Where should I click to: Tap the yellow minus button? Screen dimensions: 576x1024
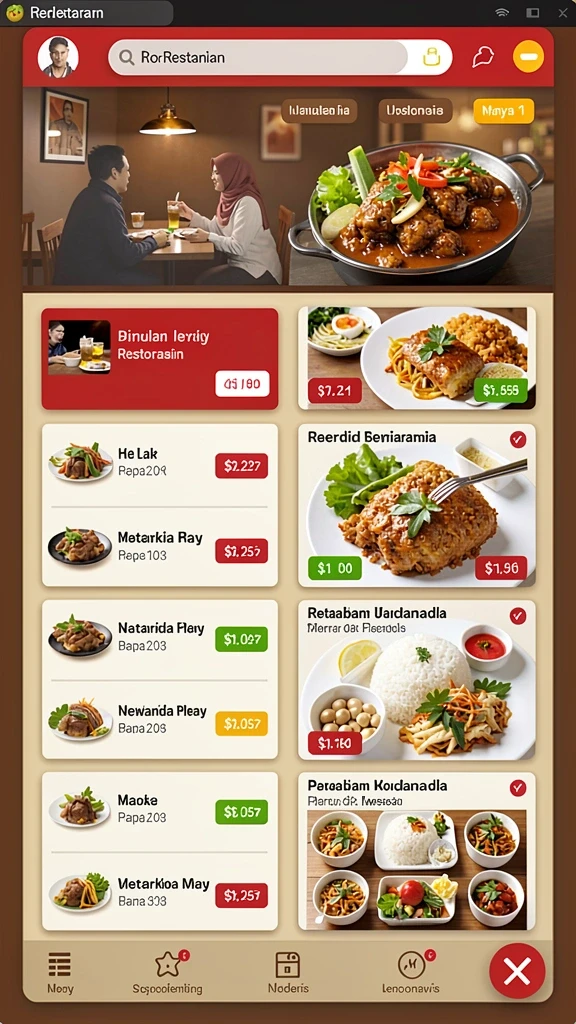pyautogui.click(x=528, y=57)
